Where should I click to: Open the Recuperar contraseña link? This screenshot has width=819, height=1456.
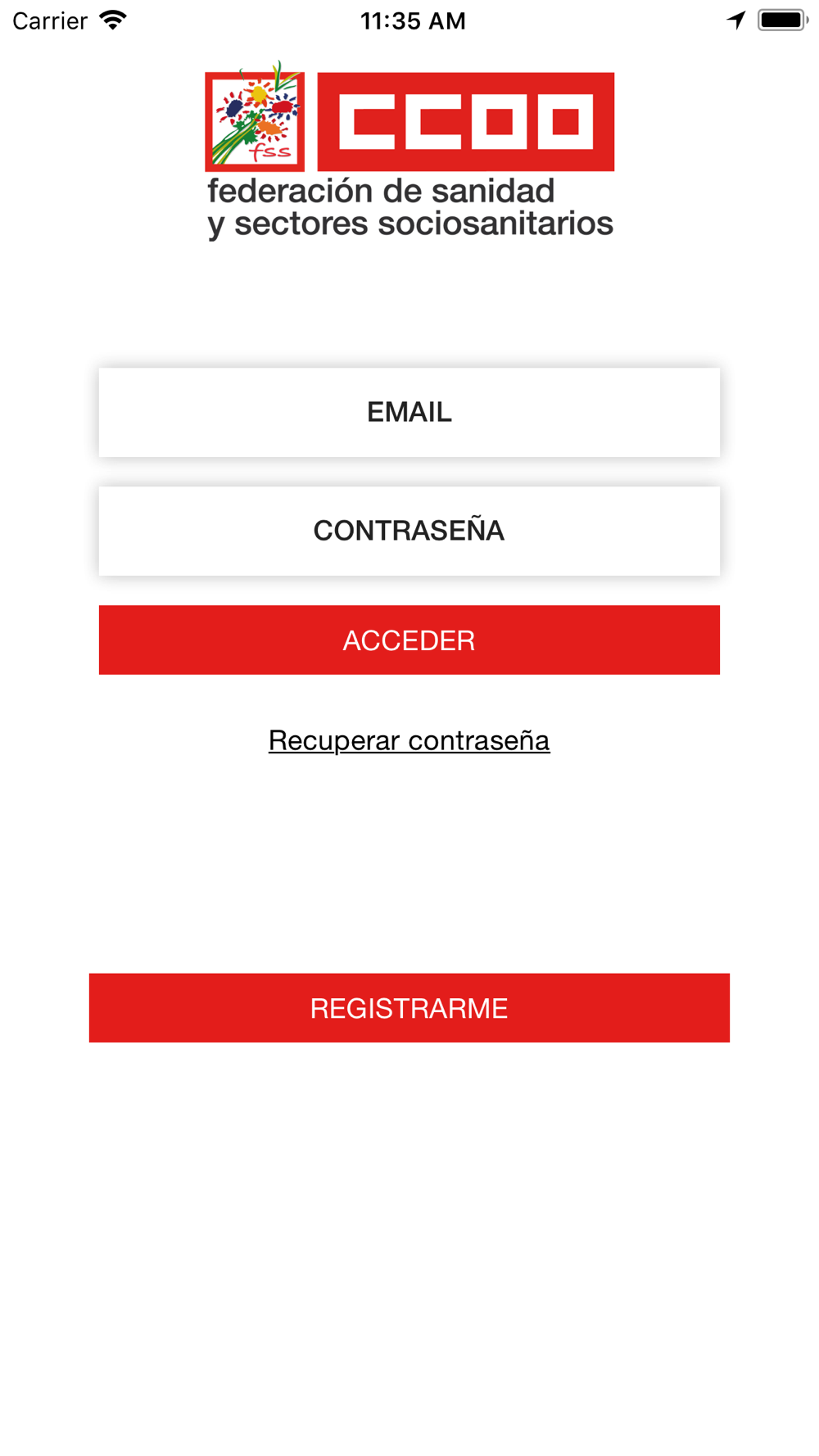[409, 740]
